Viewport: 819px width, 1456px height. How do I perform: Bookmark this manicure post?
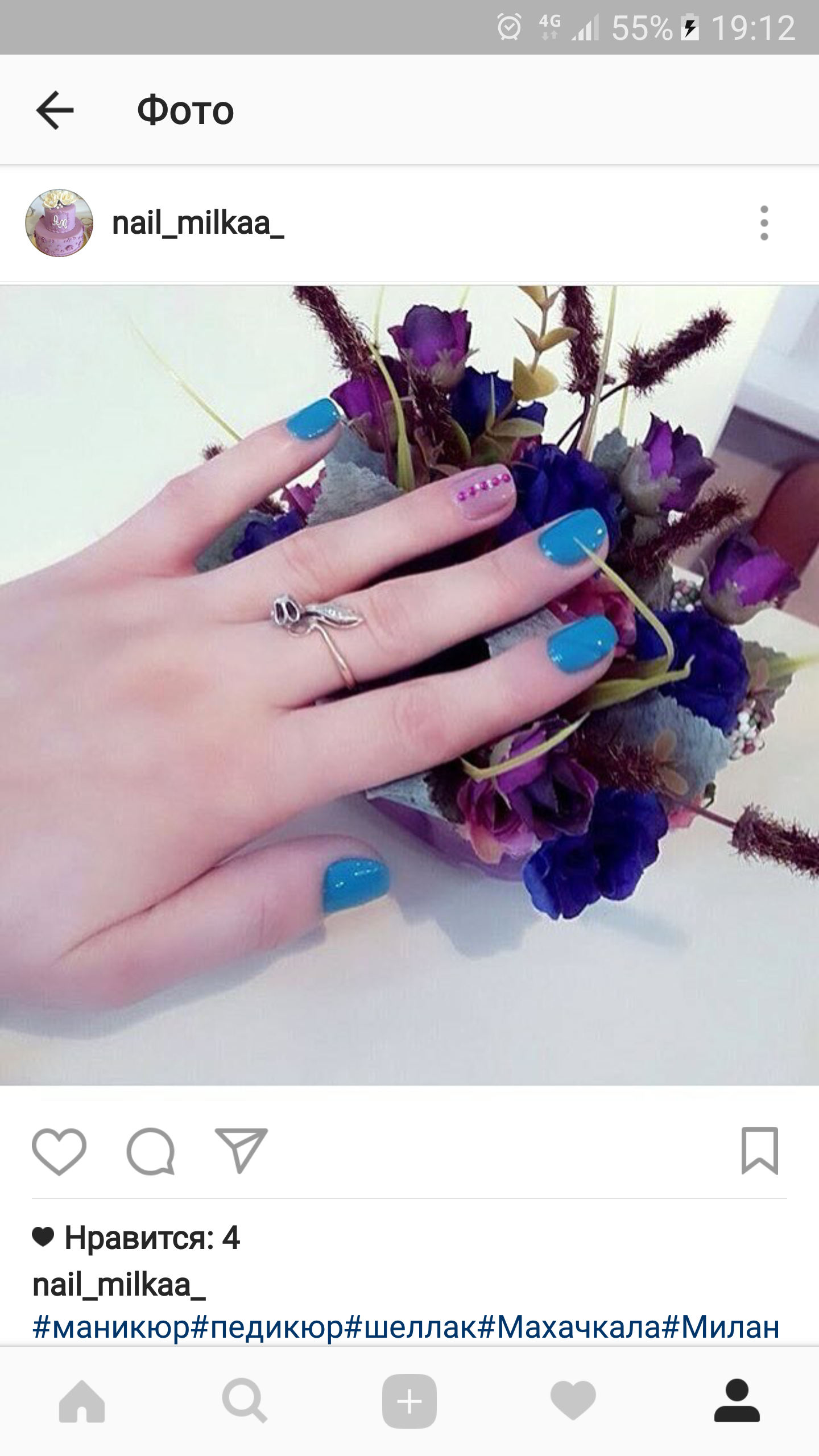click(x=759, y=1151)
